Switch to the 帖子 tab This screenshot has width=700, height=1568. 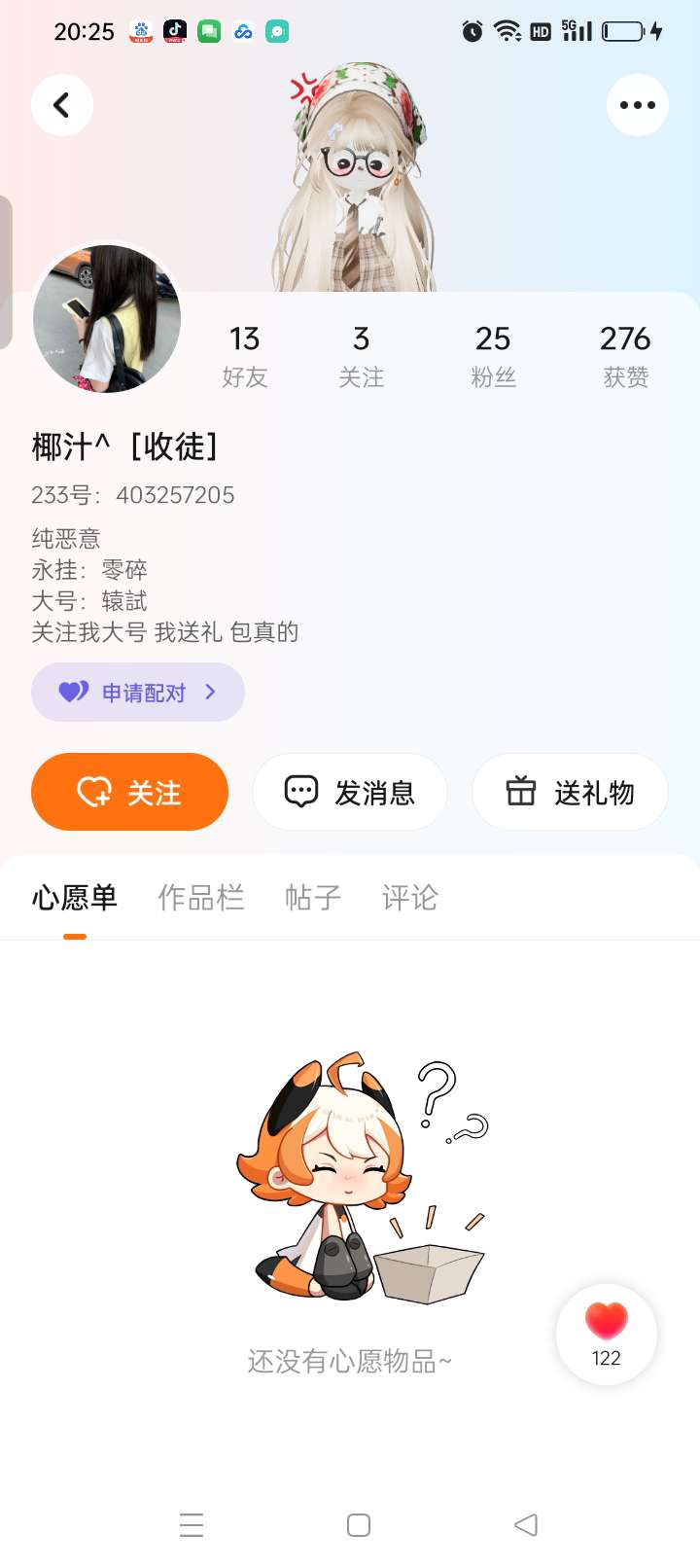coord(313,897)
